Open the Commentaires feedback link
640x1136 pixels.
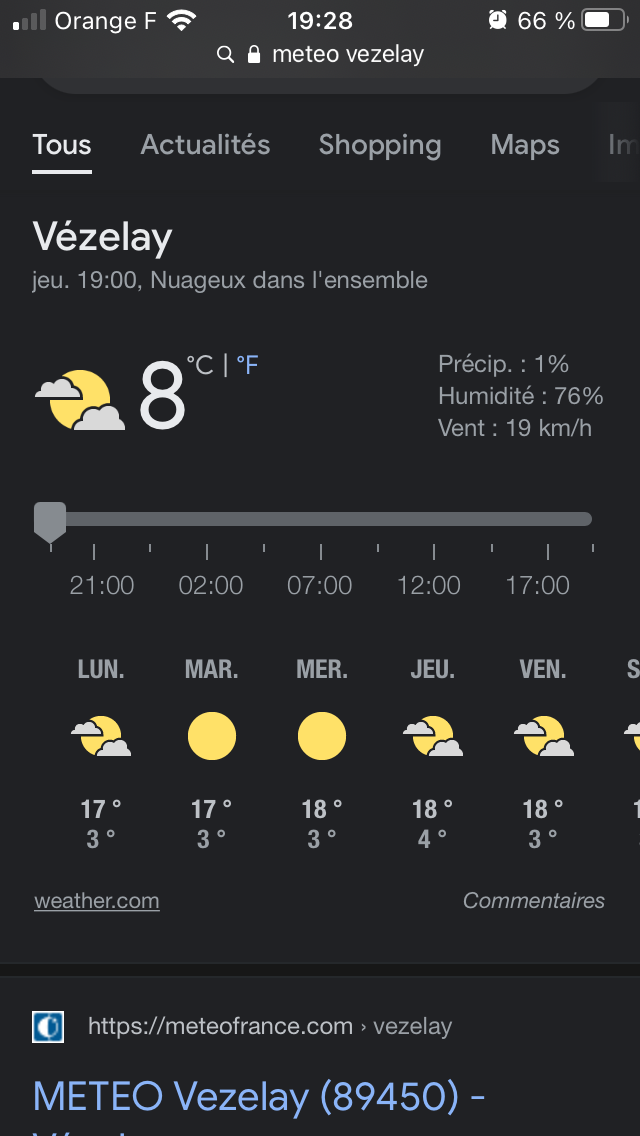533,901
